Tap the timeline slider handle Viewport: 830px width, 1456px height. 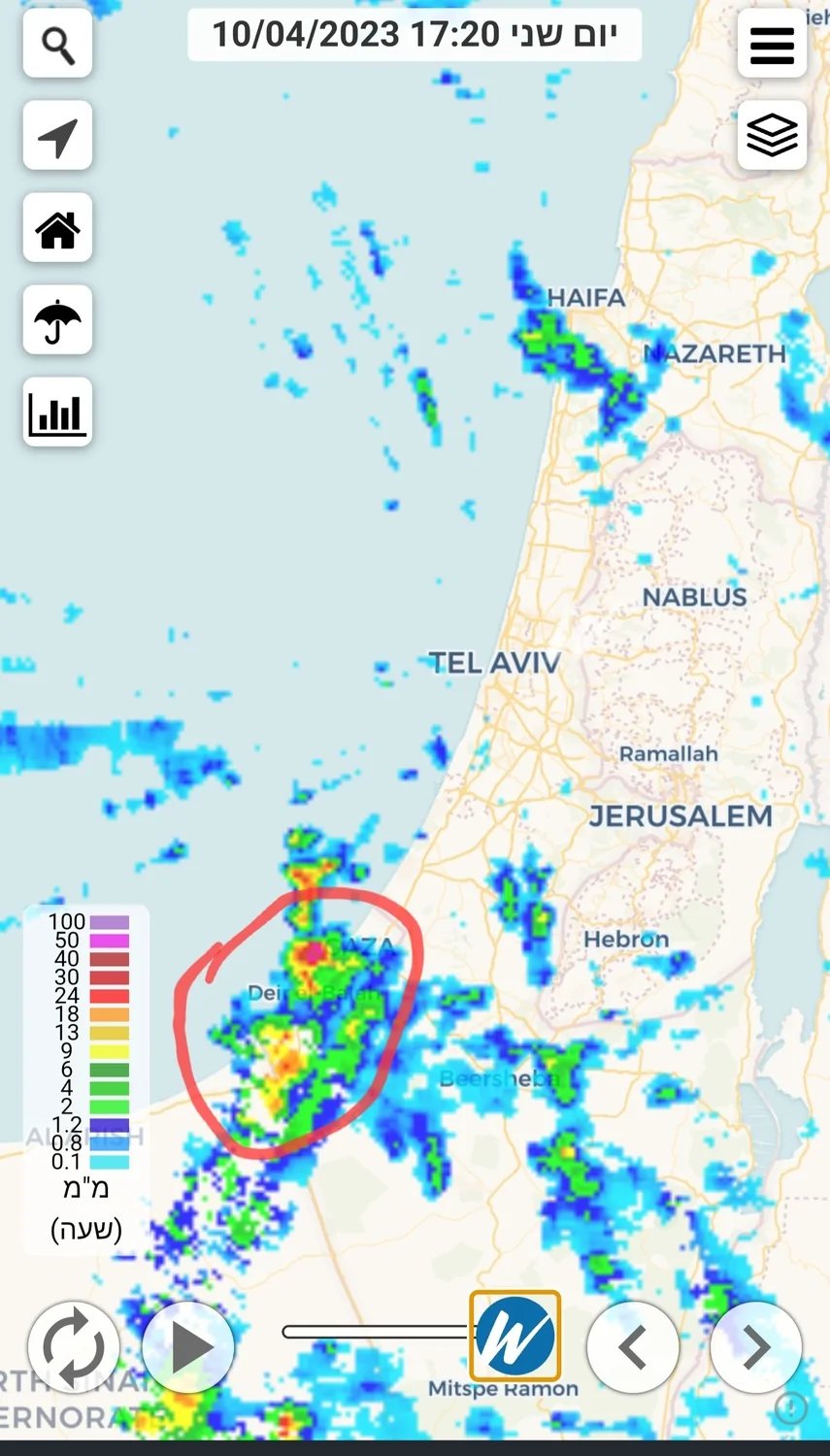click(515, 1336)
